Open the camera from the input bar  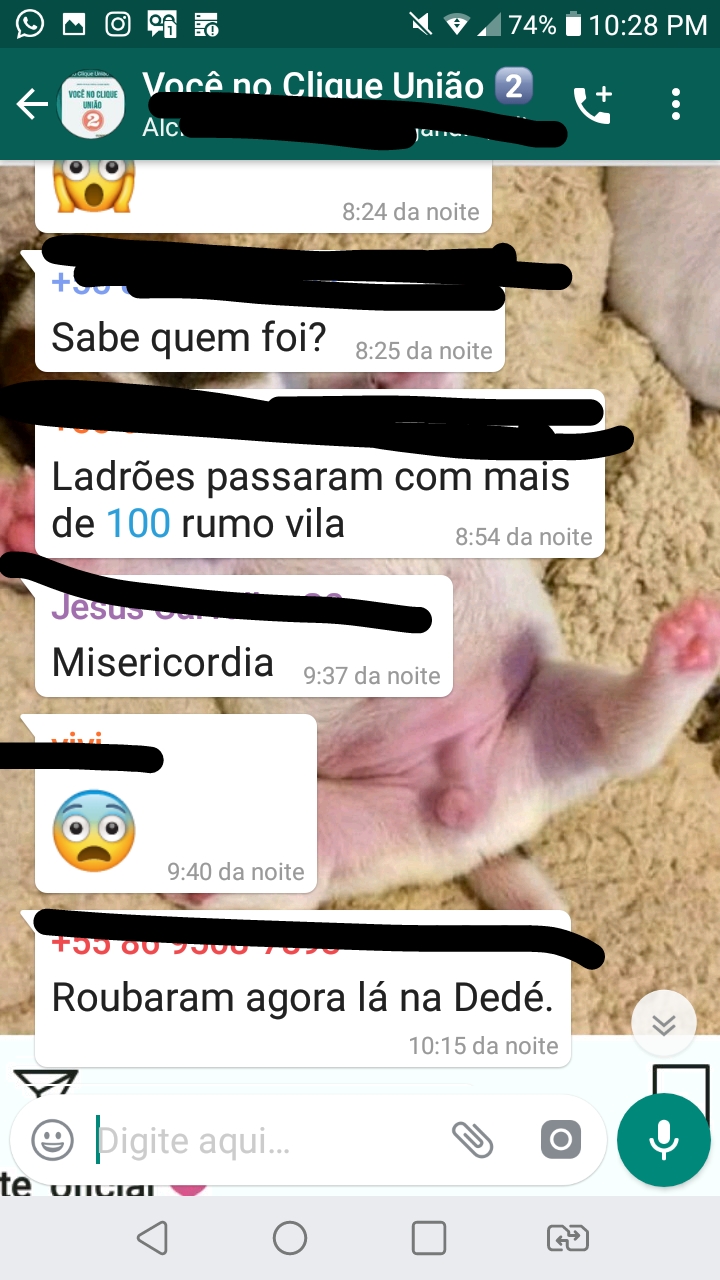point(560,1139)
